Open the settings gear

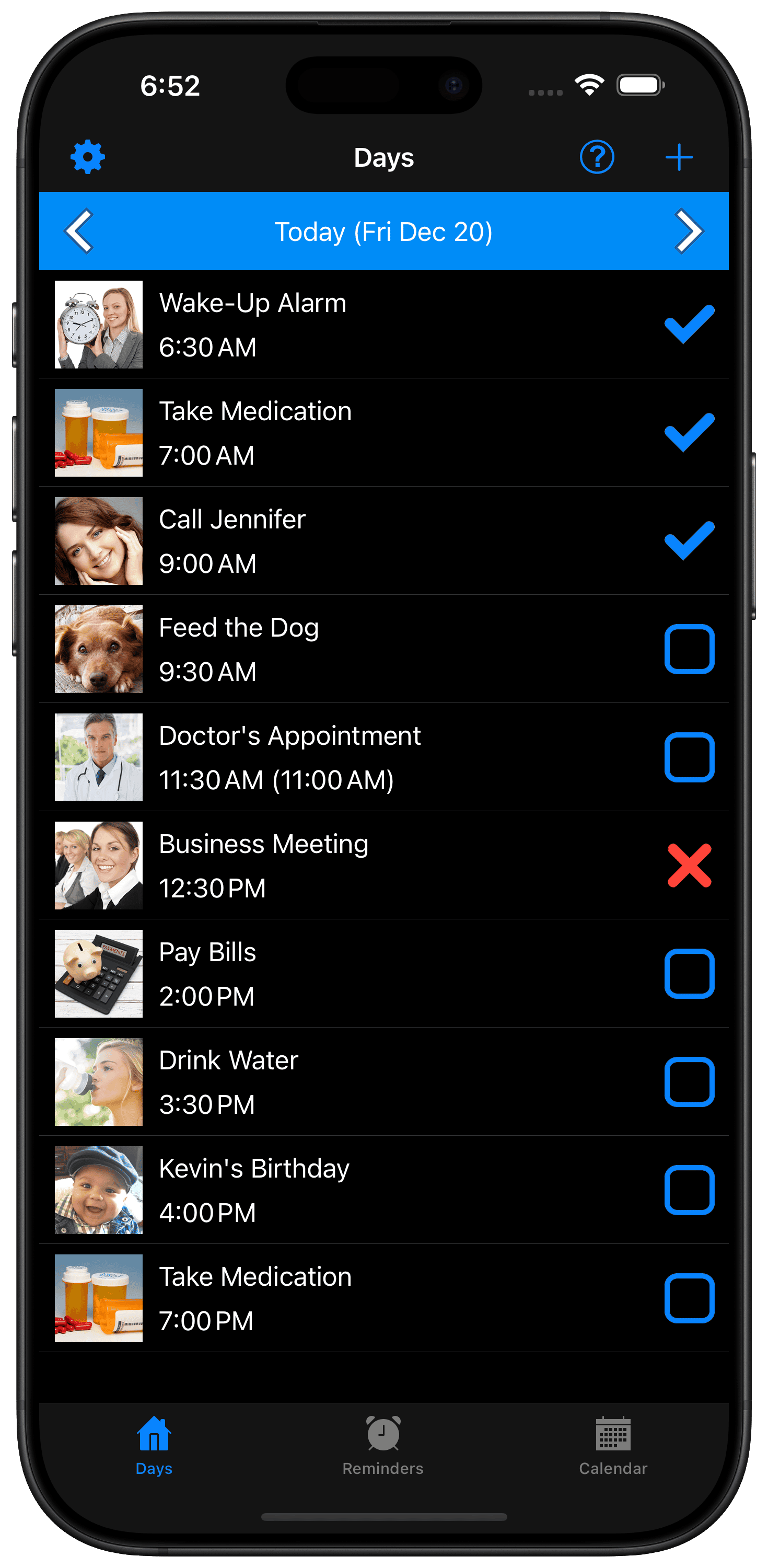tap(88, 157)
